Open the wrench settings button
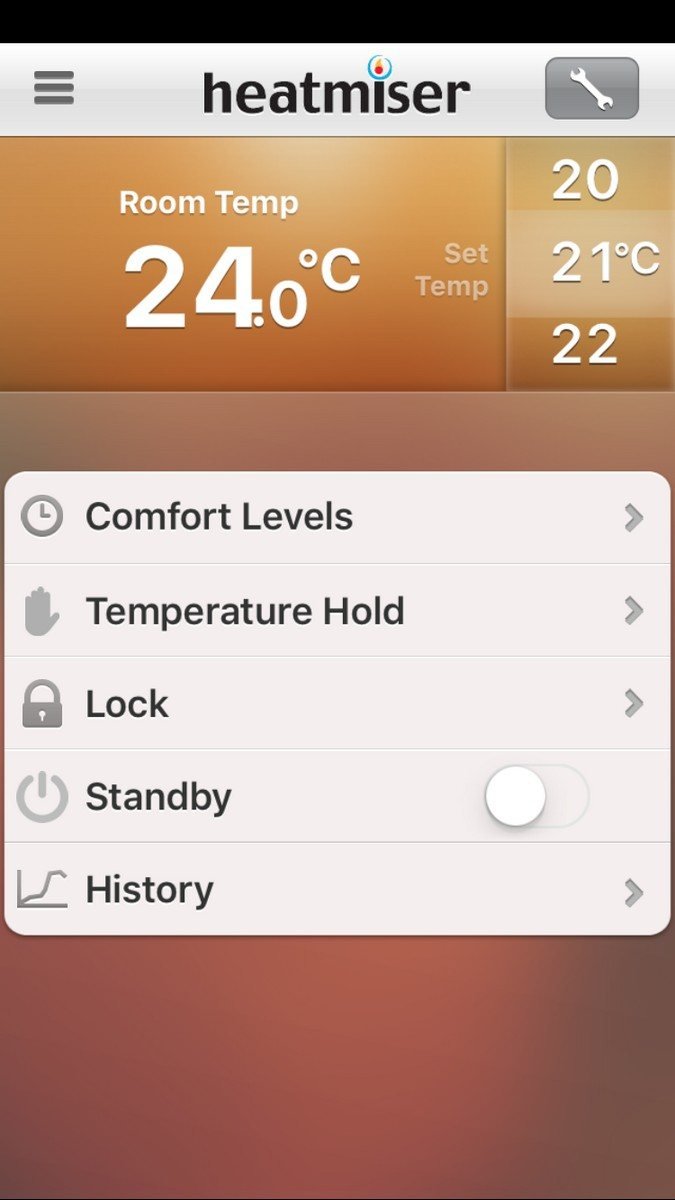675x1200 pixels. (x=592, y=89)
